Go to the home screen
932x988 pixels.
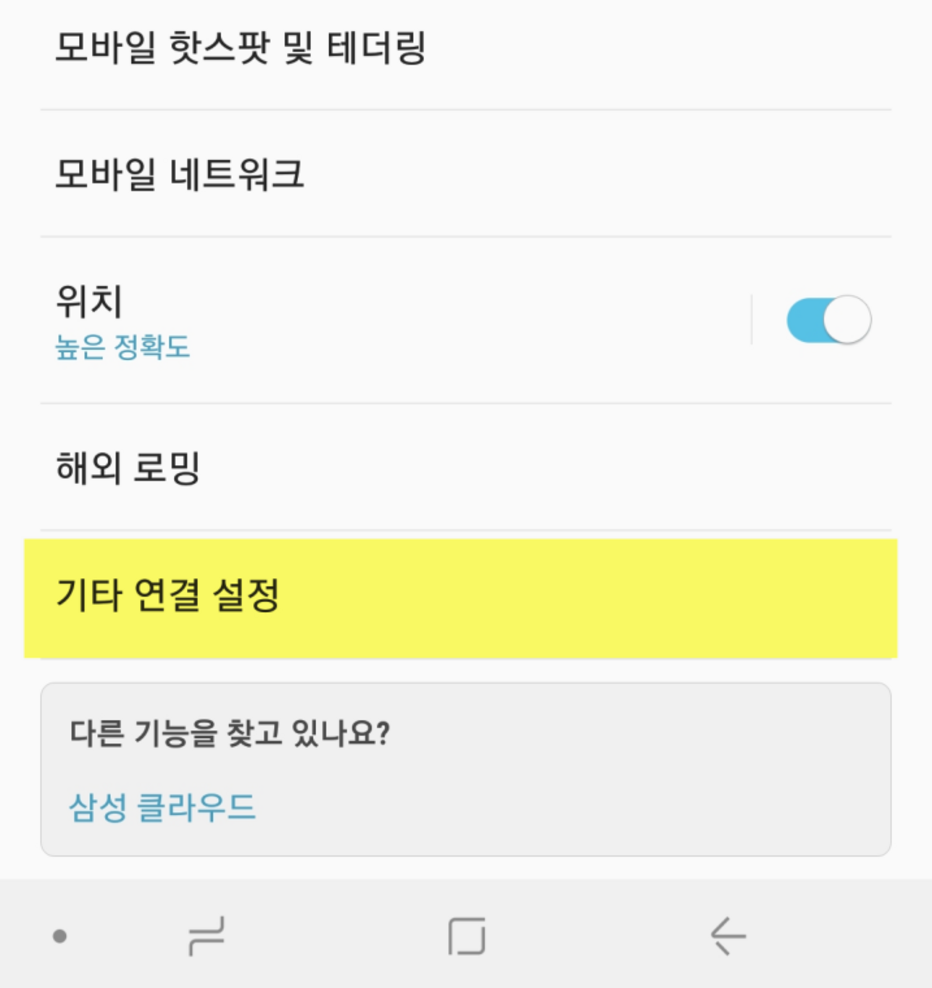tap(466, 937)
